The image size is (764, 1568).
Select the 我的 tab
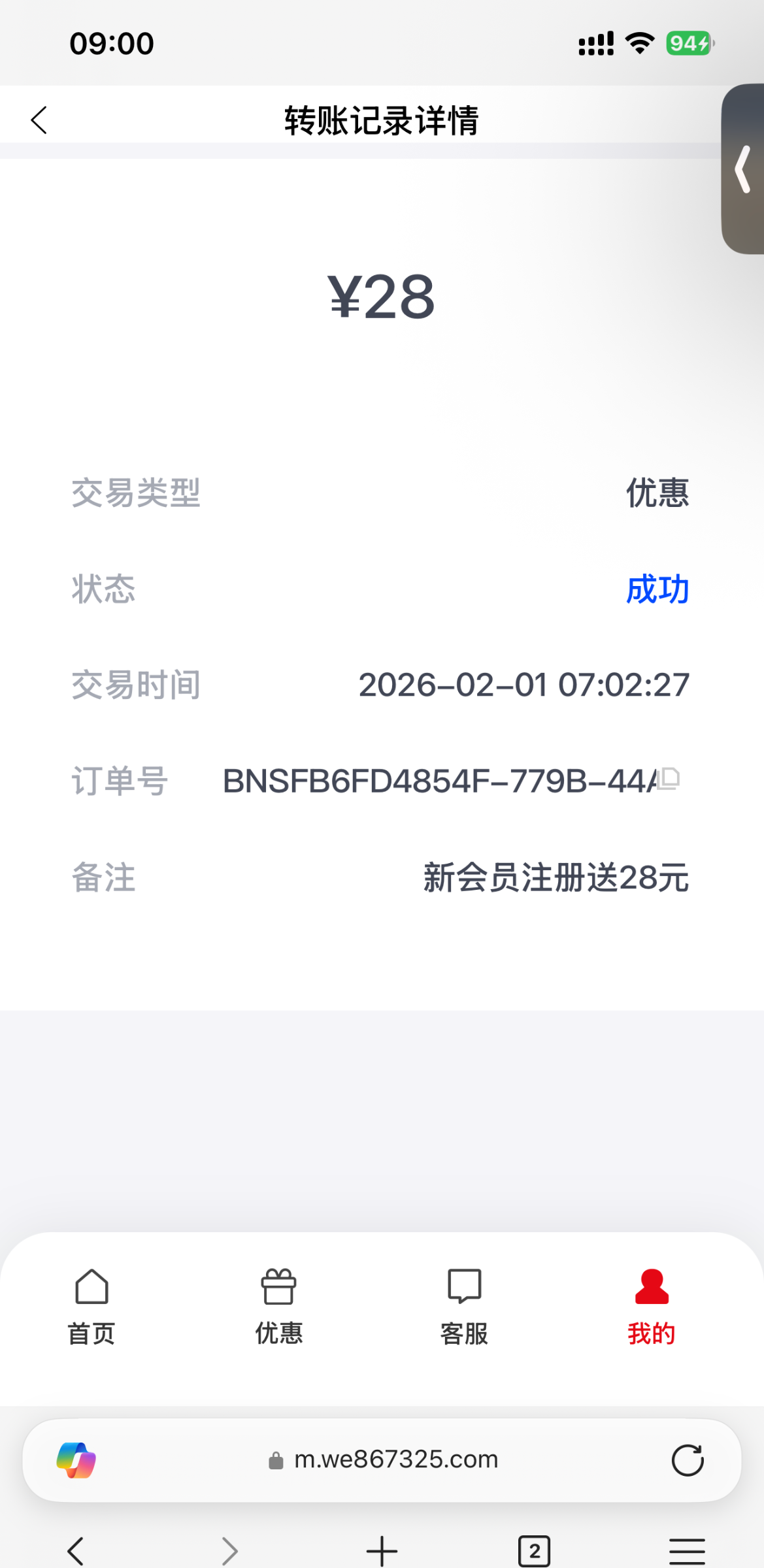click(x=651, y=1307)
